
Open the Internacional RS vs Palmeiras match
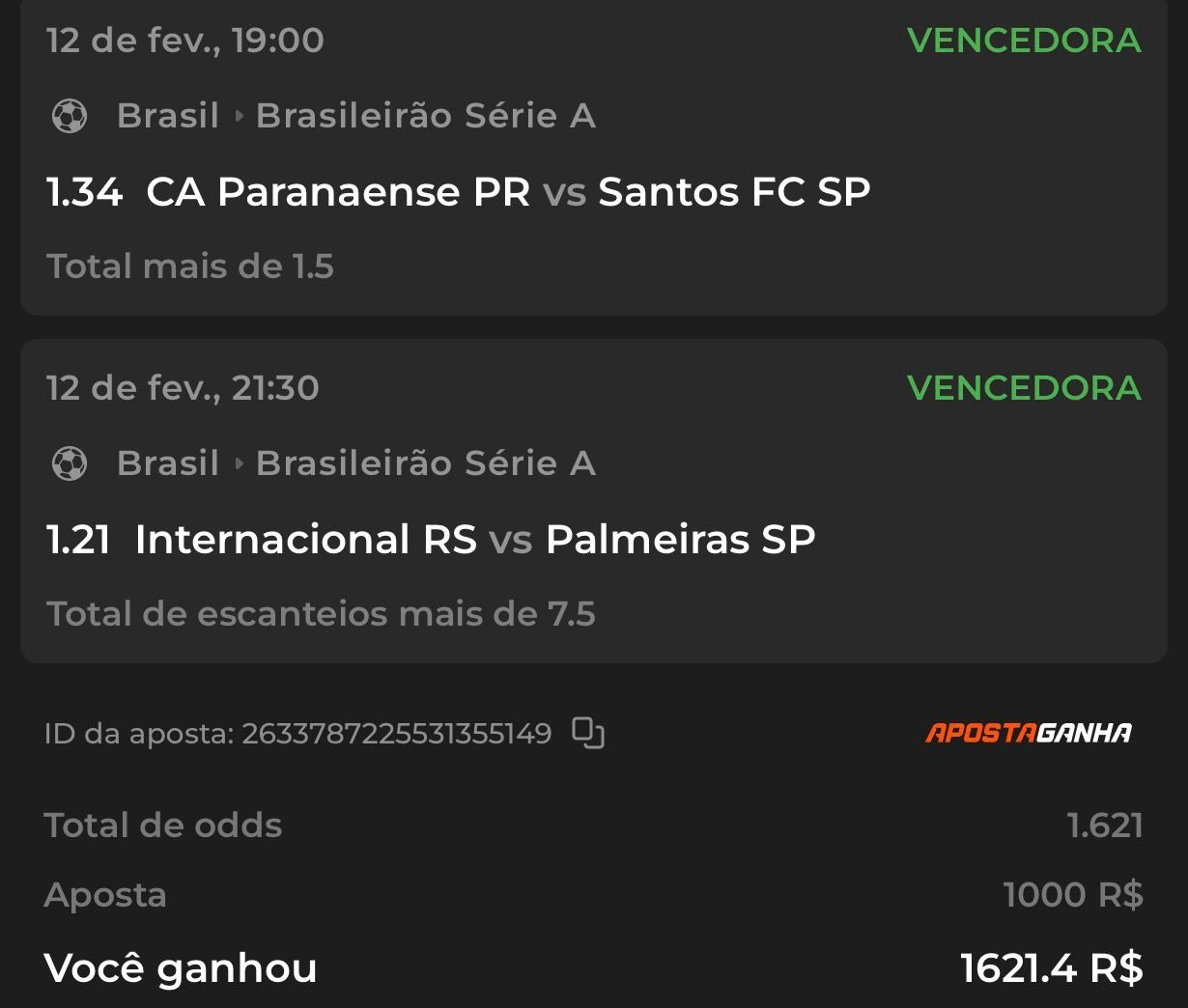click(474, 539)
